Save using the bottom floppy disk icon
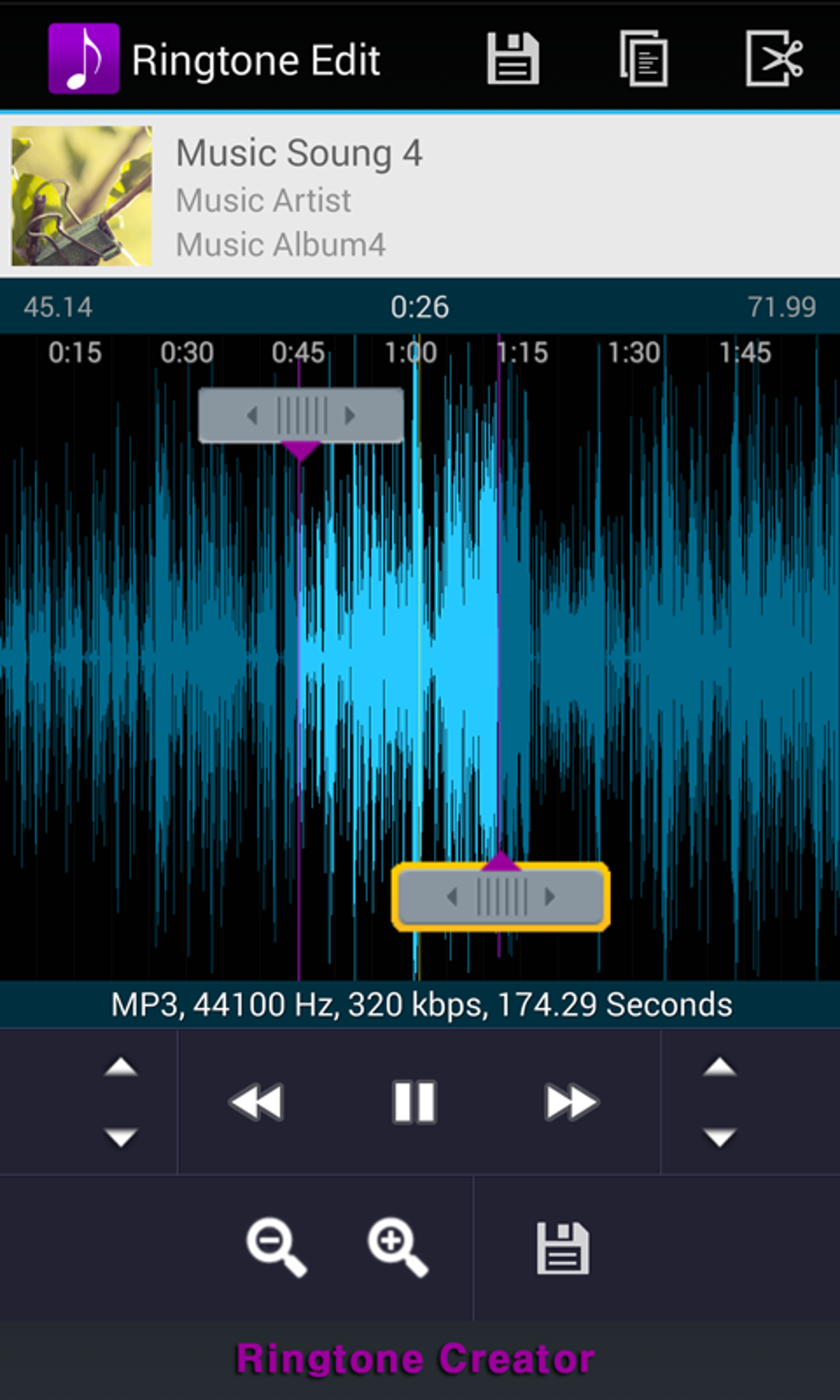This screenshot has height=1400, width=840. click(562, 1248)
